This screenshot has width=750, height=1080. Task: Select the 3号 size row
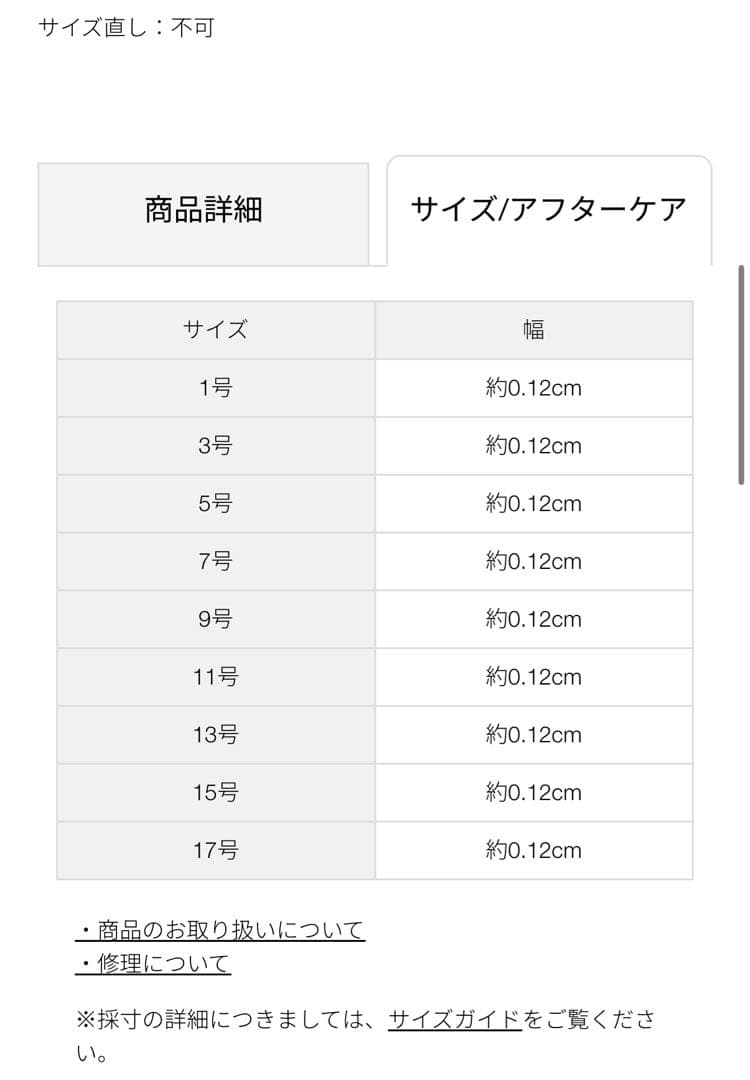tap(214, 446)
